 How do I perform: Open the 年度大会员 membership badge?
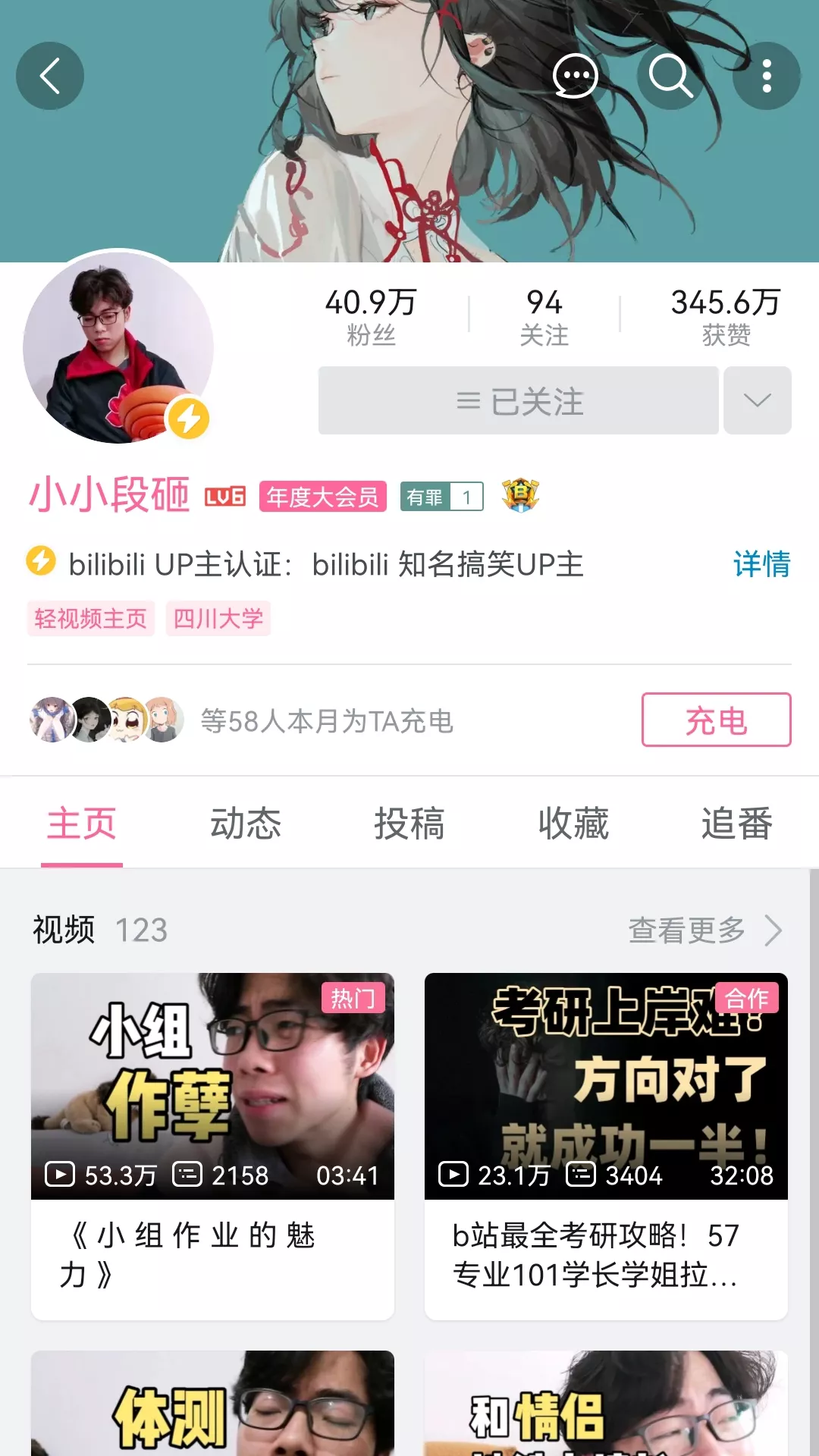323,497
